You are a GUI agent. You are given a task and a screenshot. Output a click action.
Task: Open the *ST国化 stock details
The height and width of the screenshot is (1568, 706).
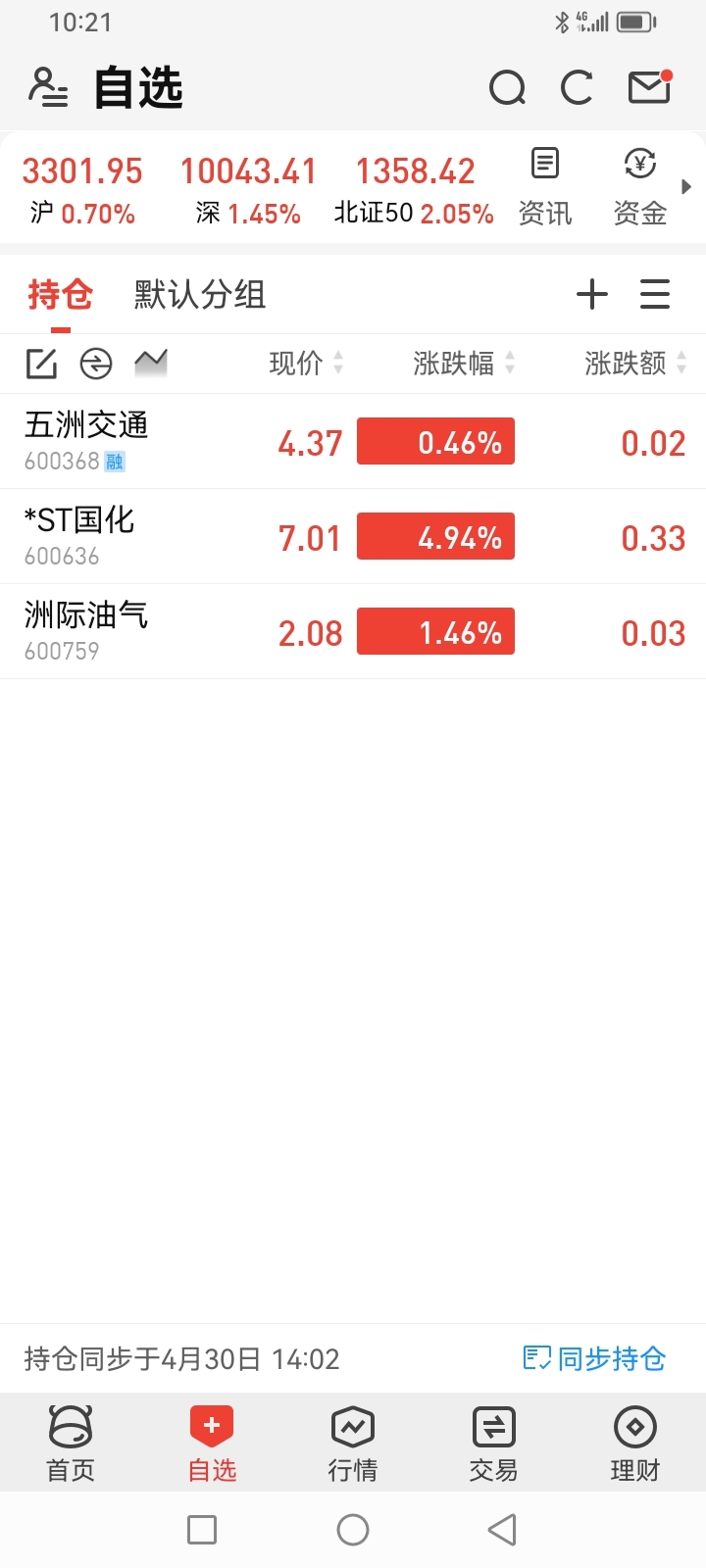click(x=353, y=537)
